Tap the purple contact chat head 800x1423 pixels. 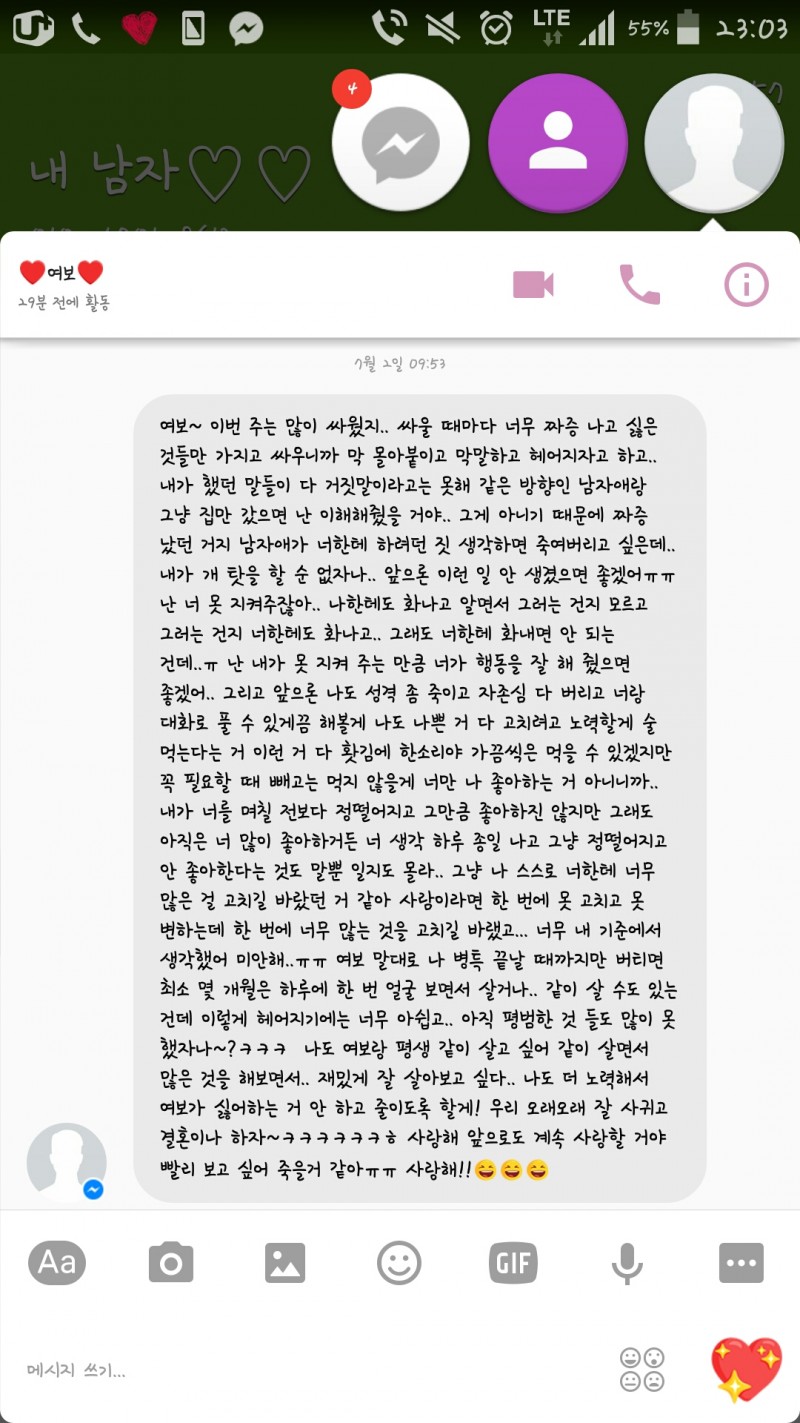tap(557, 143)
